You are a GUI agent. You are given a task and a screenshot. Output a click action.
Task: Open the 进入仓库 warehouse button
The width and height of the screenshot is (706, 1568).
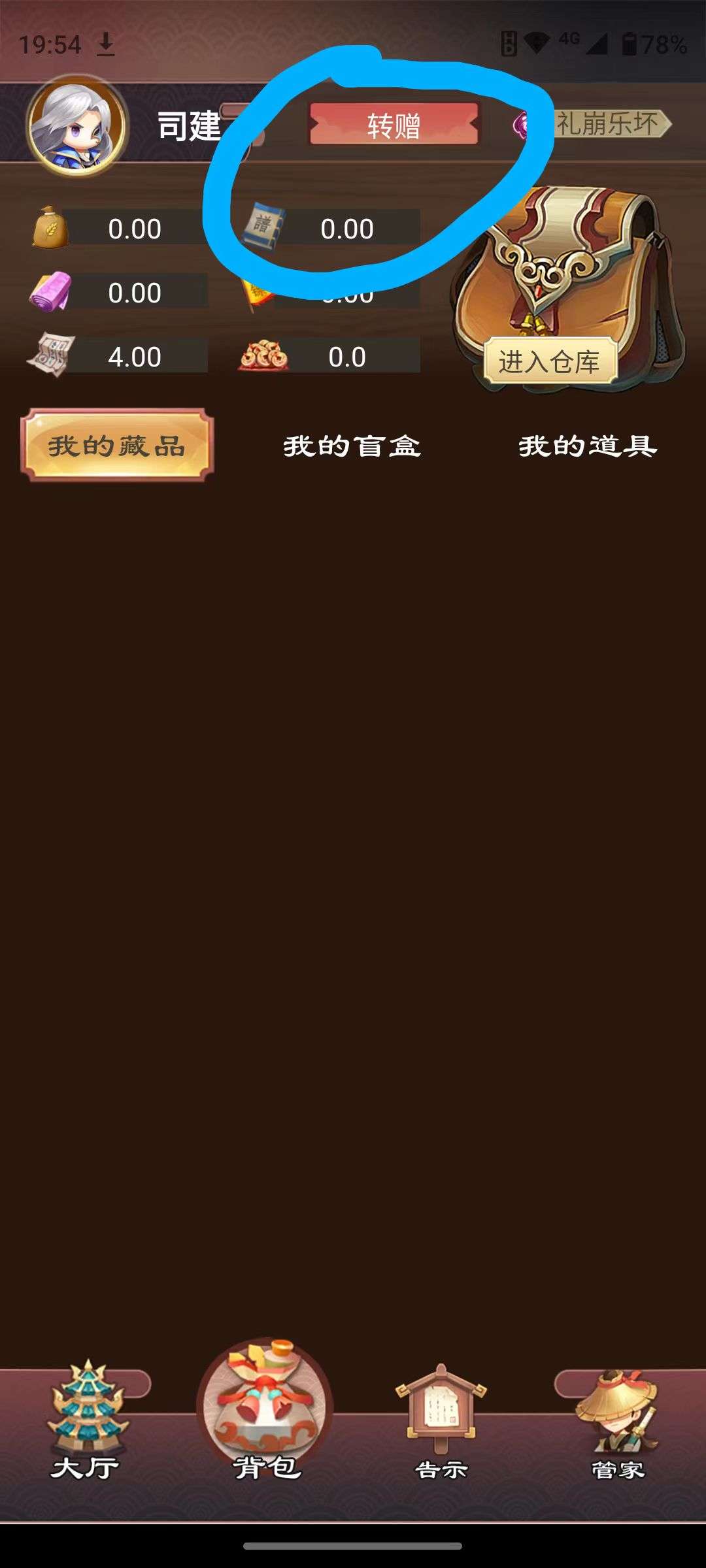[550, 361]
